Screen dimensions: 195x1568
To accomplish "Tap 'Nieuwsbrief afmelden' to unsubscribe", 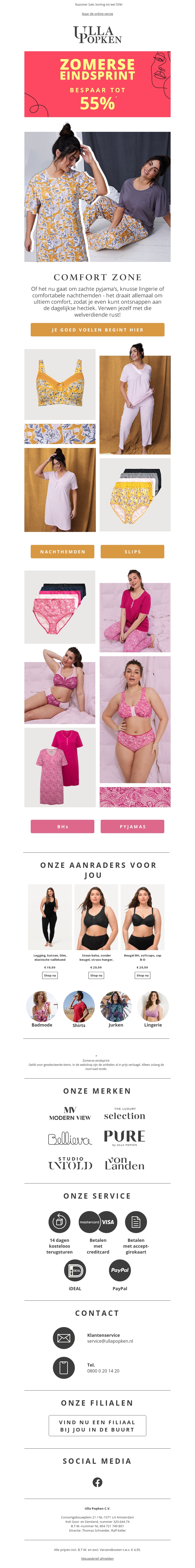I will point(97,1558).
